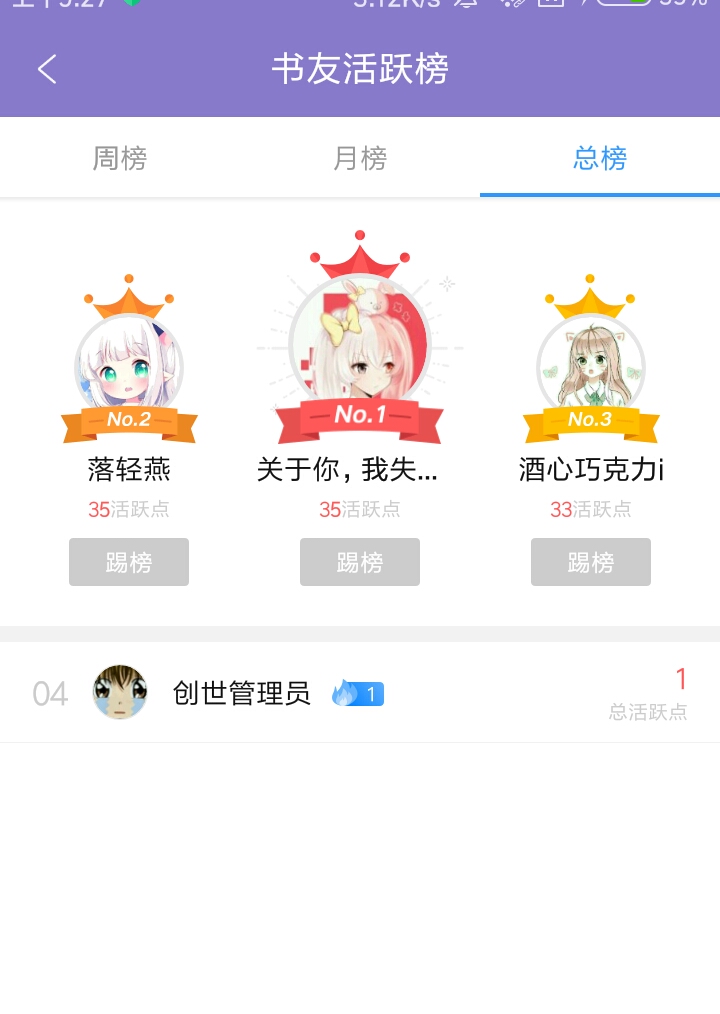
Task: Switch to the 周榜 tab
Action: click(120, 158)
